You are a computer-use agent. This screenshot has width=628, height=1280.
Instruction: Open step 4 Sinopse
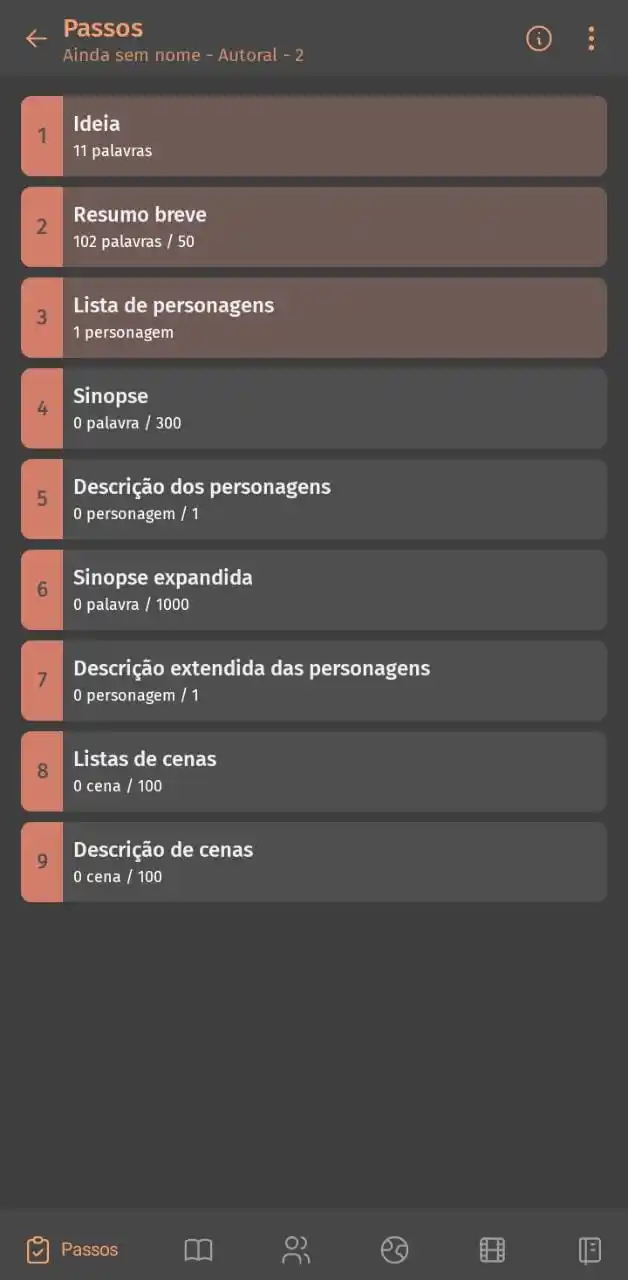click(x=314, y=408)
